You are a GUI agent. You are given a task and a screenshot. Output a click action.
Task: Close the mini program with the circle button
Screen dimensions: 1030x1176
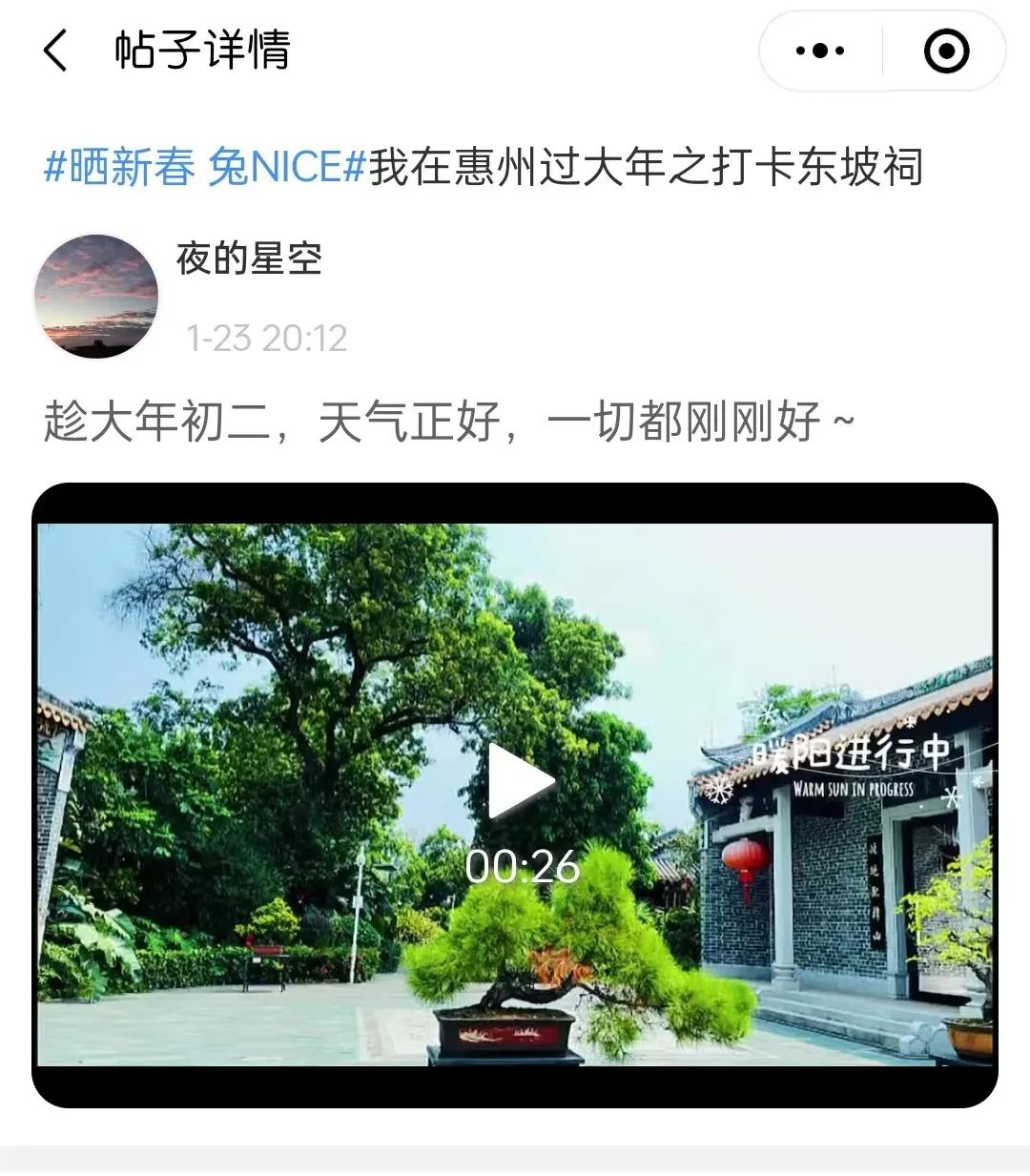pos(946,51)
